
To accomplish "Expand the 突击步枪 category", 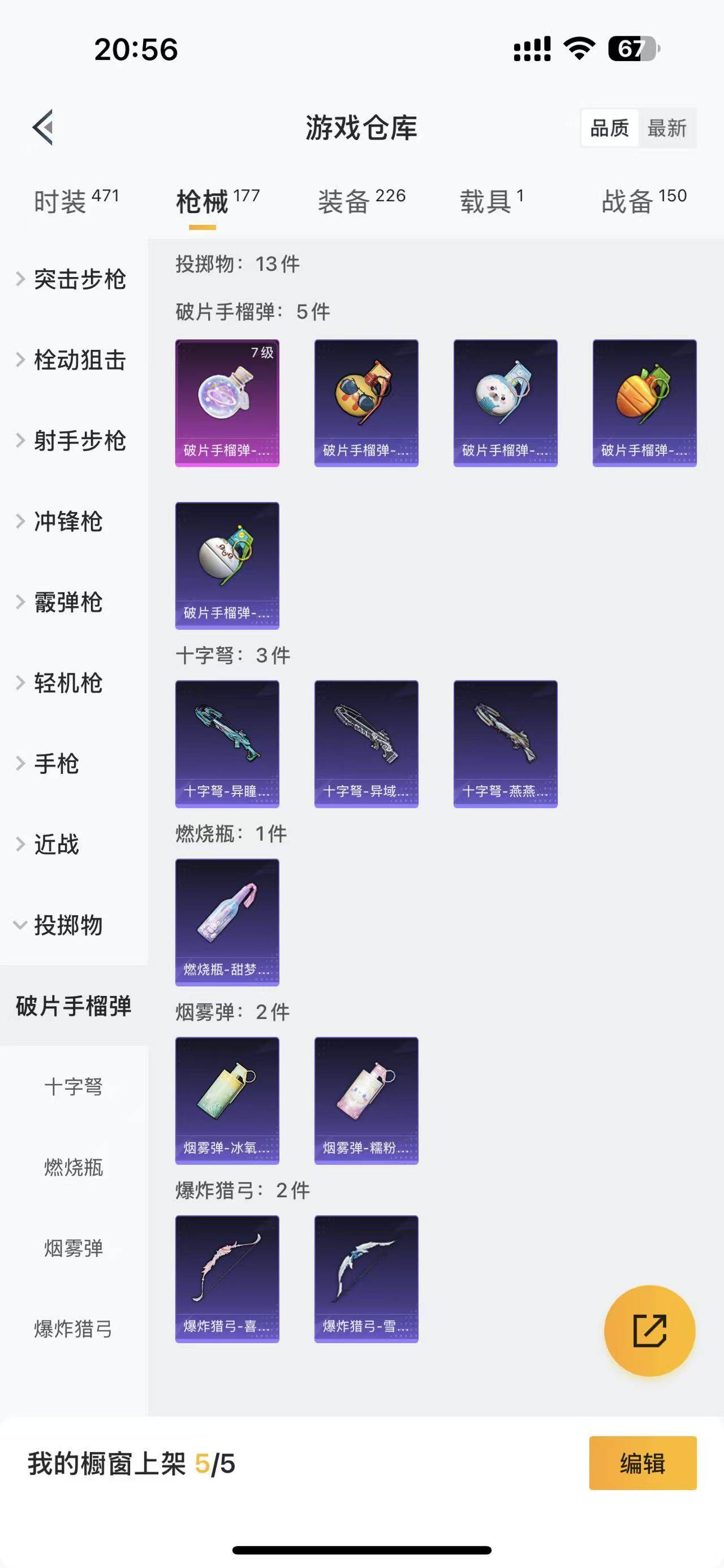I will (73, 279).
